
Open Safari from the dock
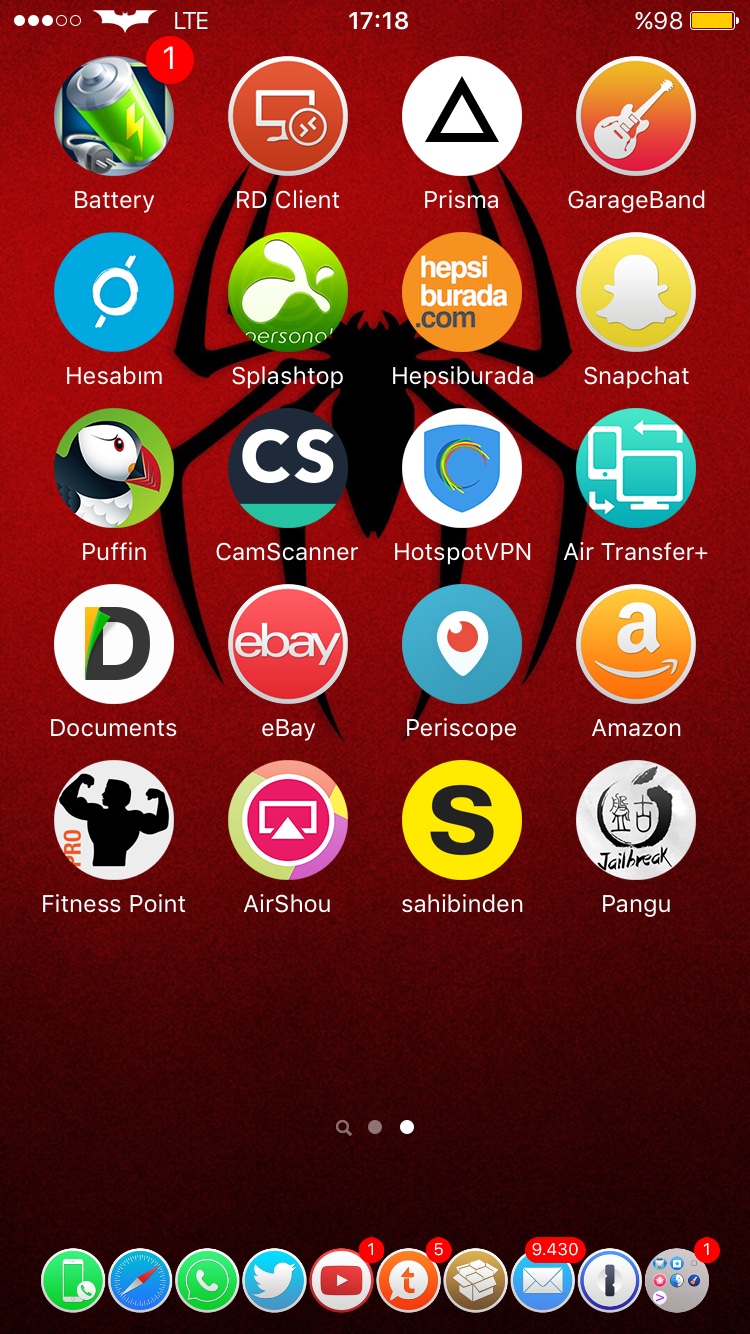pyautogui.click(x=140, y=1280)
